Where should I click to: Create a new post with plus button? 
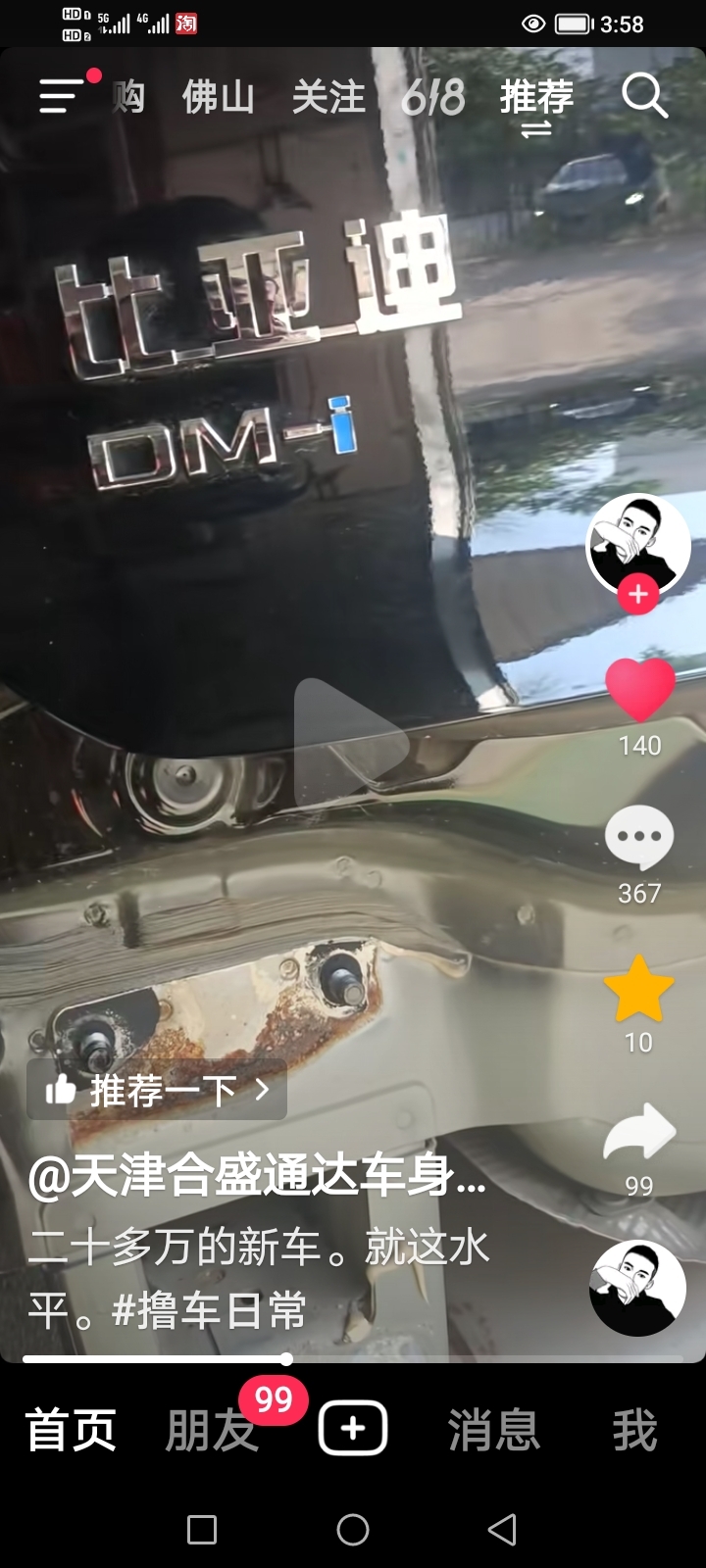click(353, 1430)
